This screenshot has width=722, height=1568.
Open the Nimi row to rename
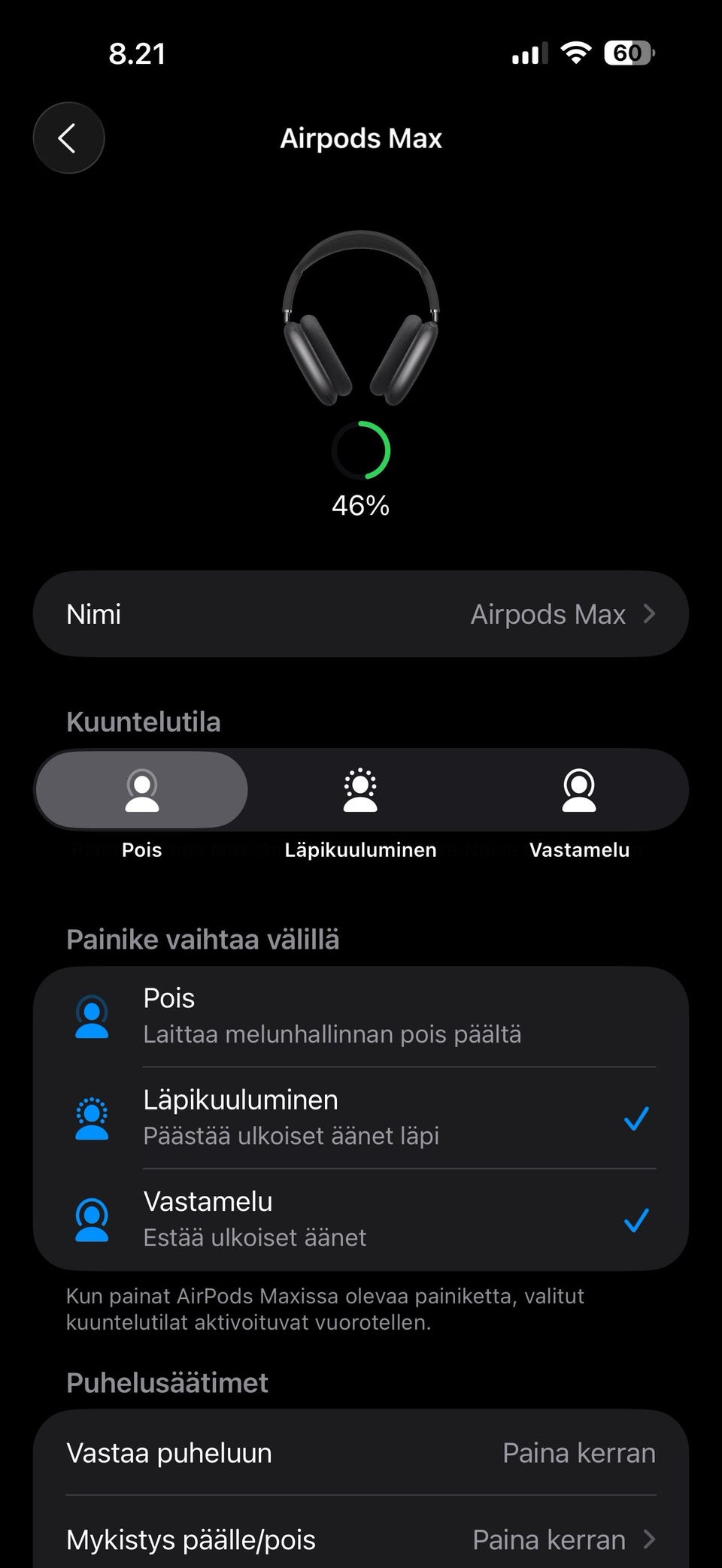(361, 614)
